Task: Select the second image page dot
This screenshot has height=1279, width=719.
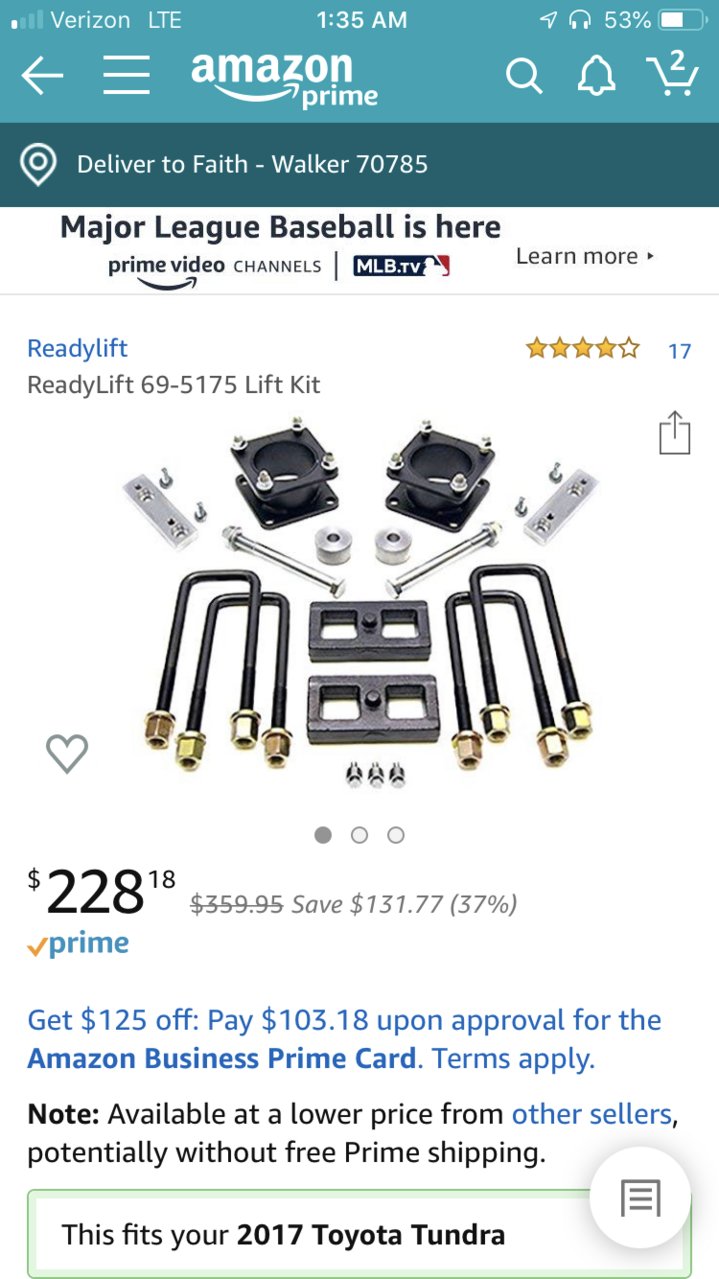Action: (x=359, y=835)
